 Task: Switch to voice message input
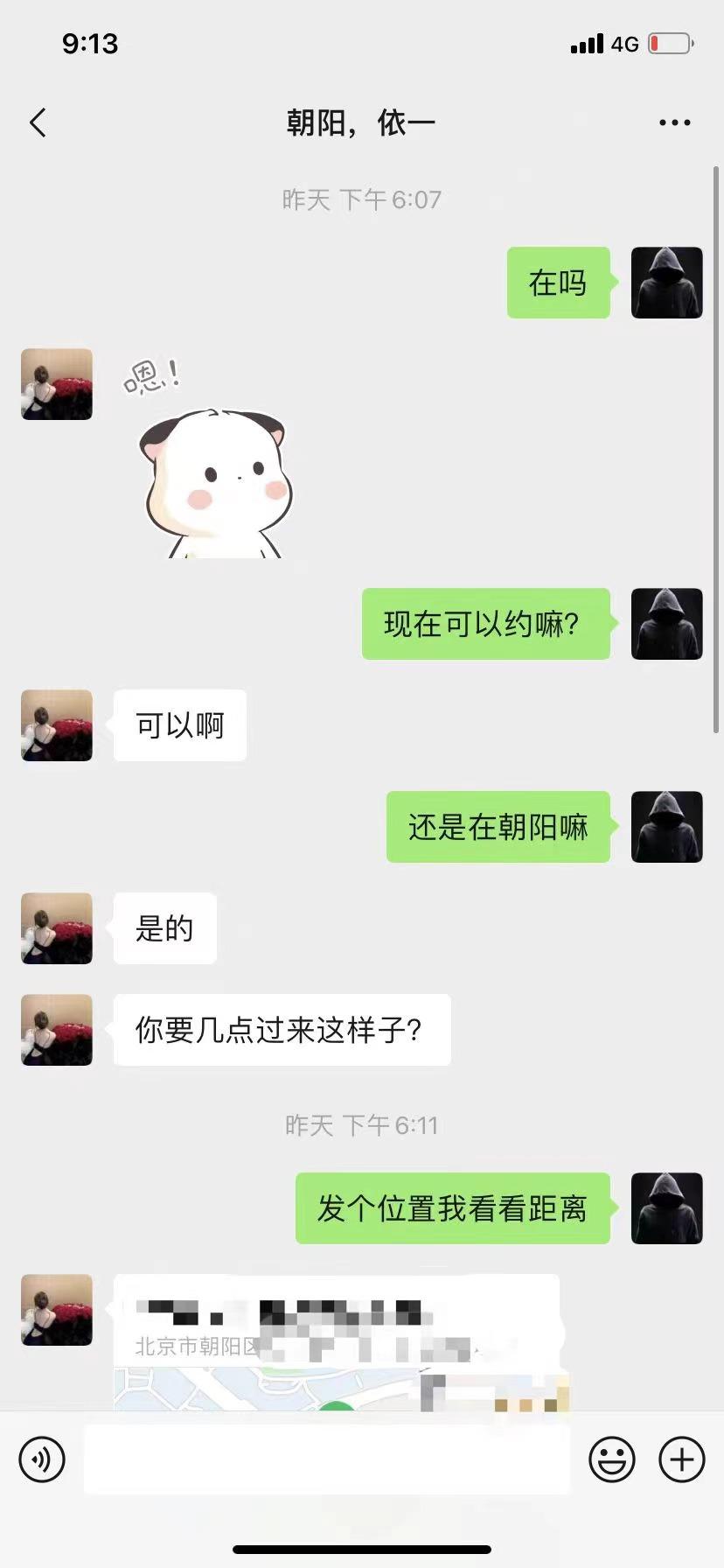click(x=42, y=1459)
